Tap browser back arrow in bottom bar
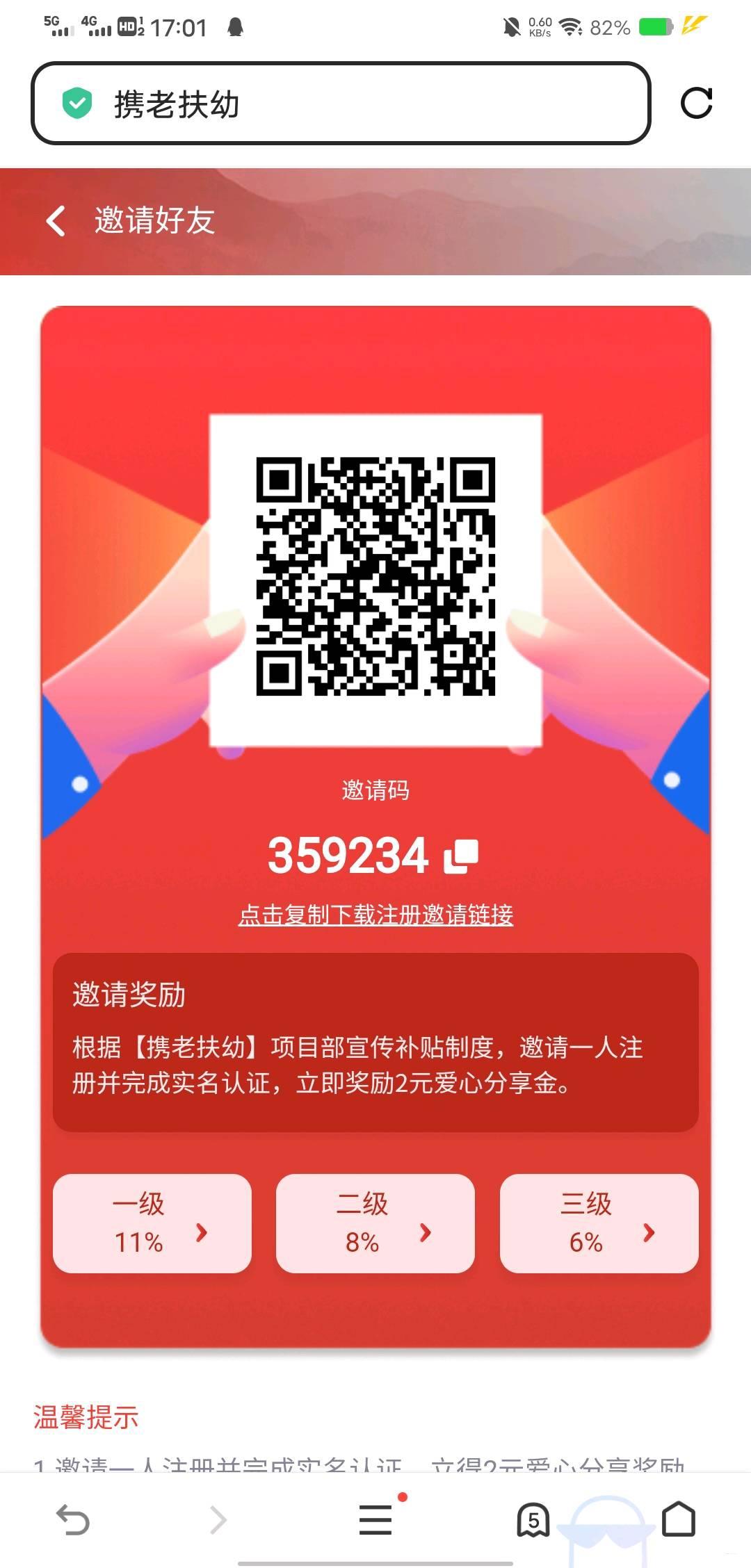Screen dimensions: 751x1568 pyautogui.click(x=73, y=1519)
